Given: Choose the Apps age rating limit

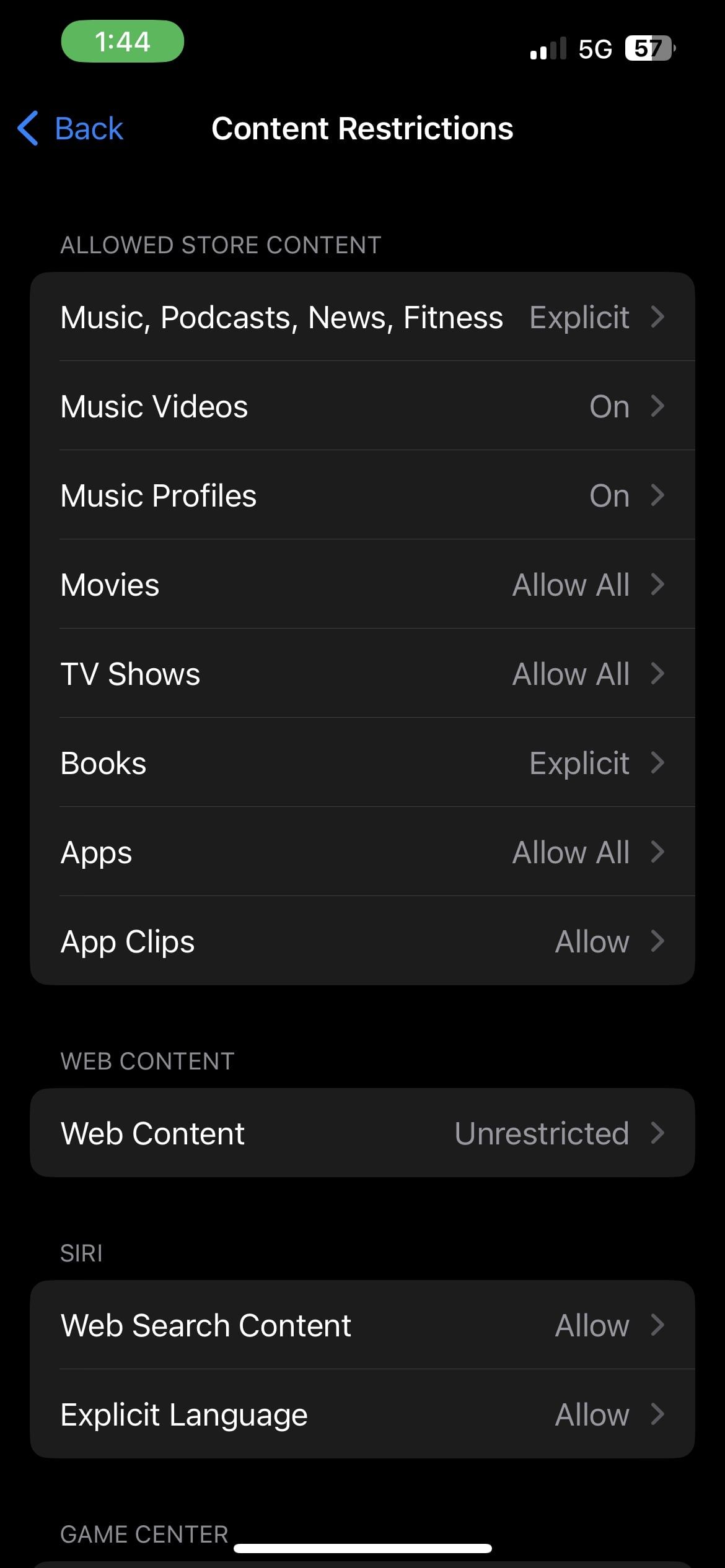Looking at the screenshot, I should pos(362,852).
